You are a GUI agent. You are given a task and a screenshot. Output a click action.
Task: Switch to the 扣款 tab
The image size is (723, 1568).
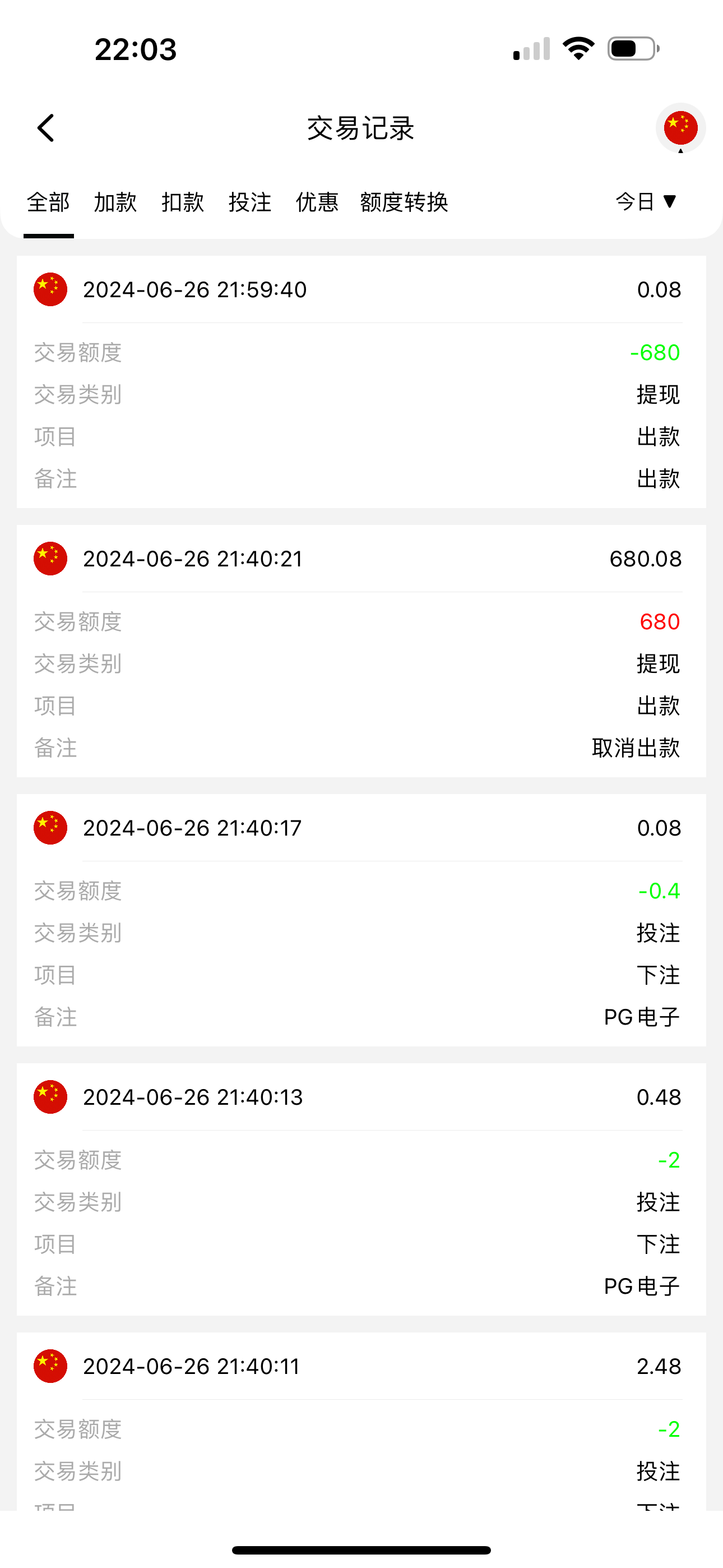tap(182, 202)
